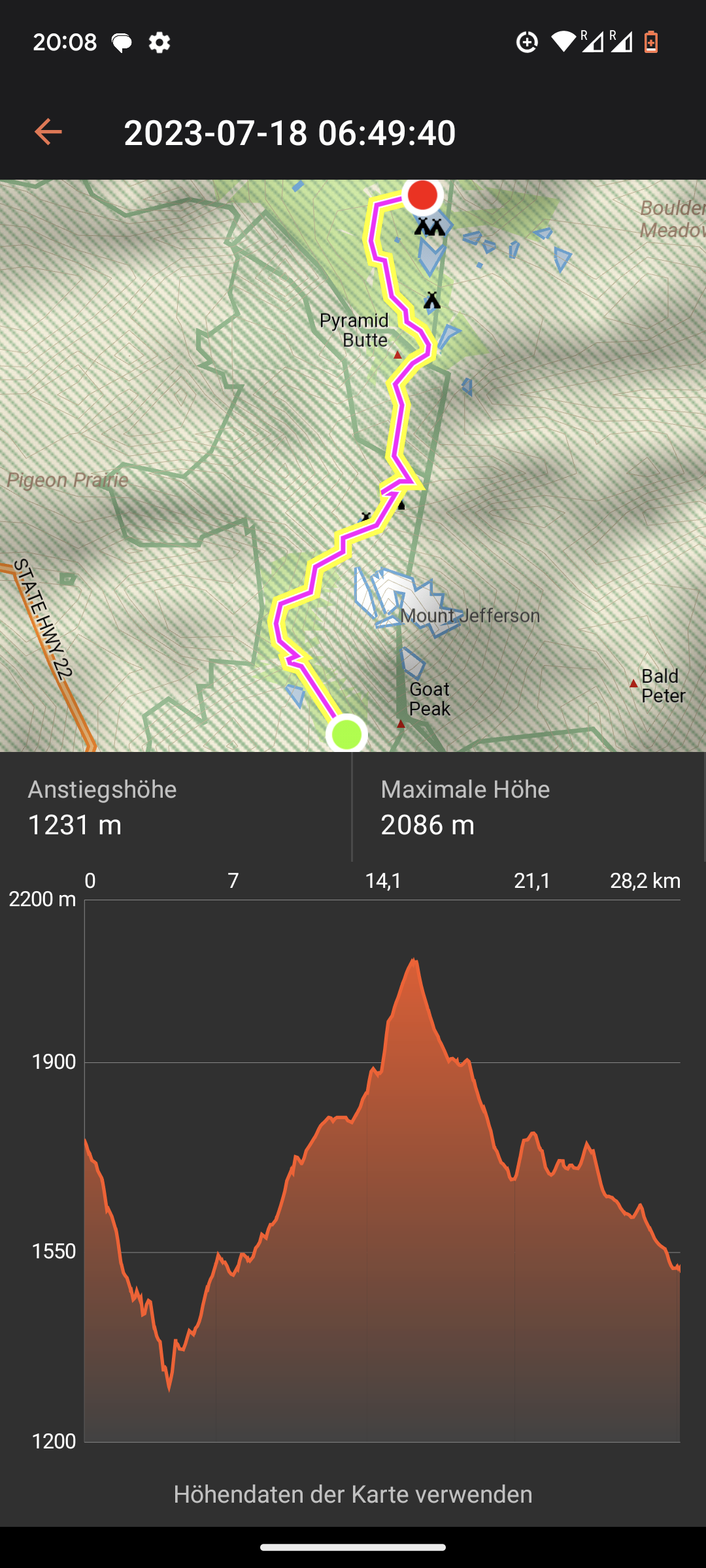Go back using the arrow icon

click(48, 132)
